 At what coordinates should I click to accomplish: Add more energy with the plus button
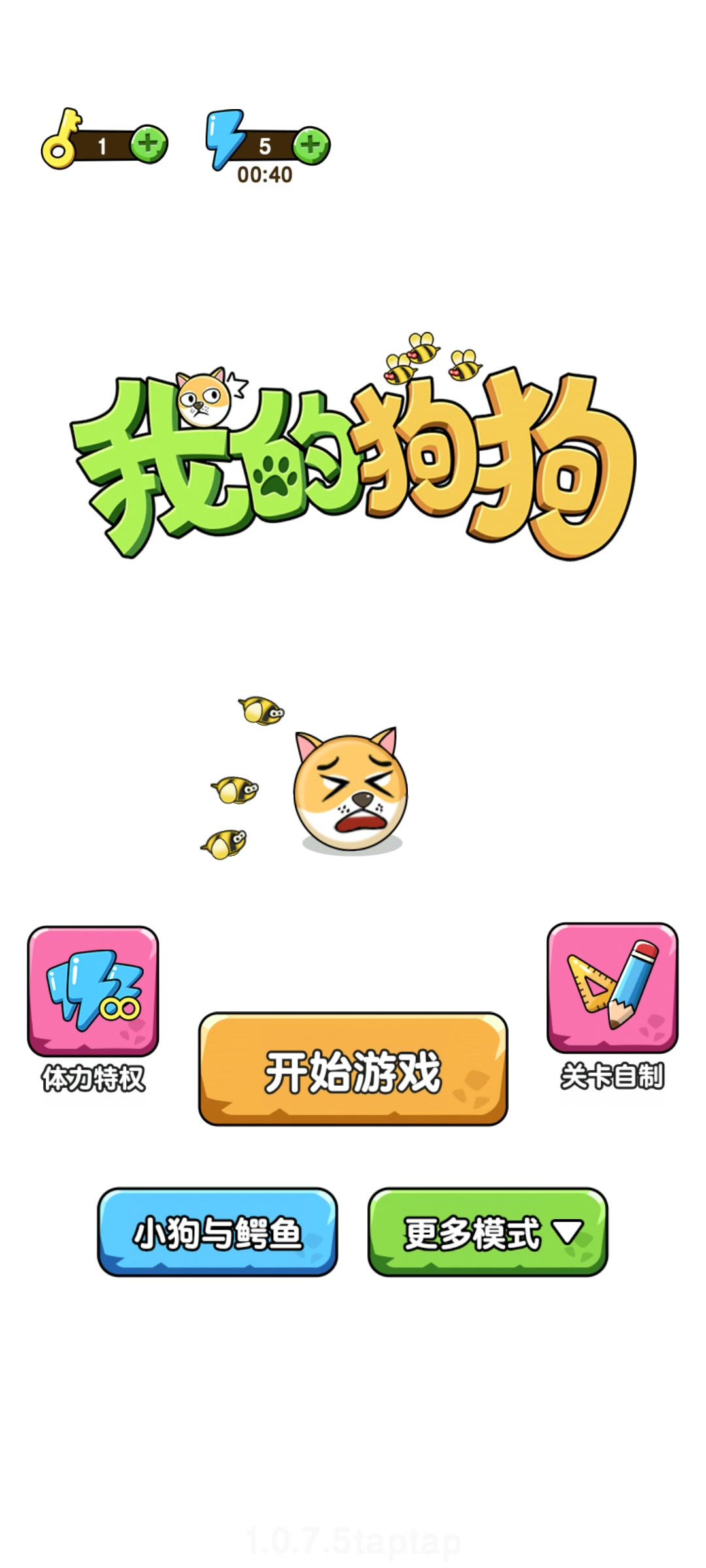click(311, 145)
